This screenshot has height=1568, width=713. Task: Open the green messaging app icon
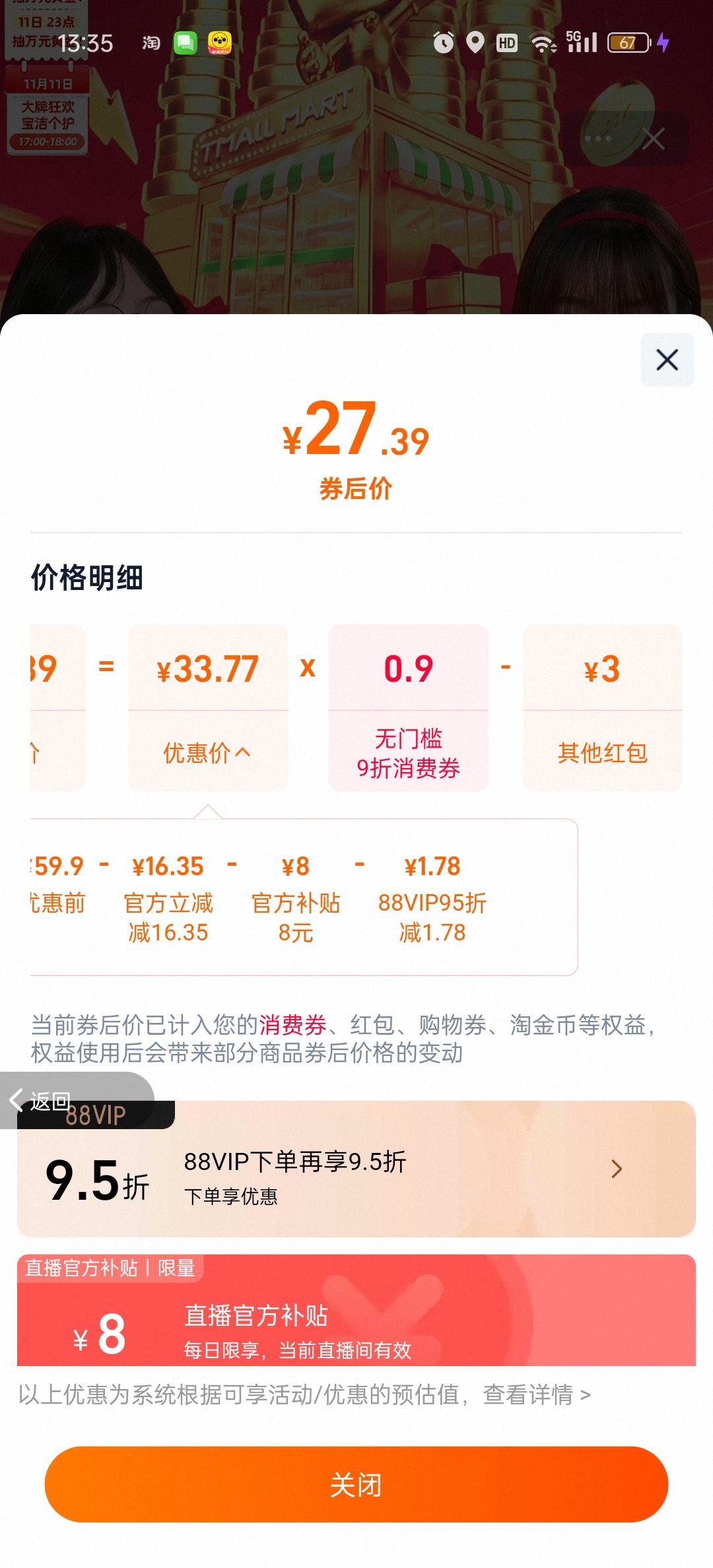point(187,42)
